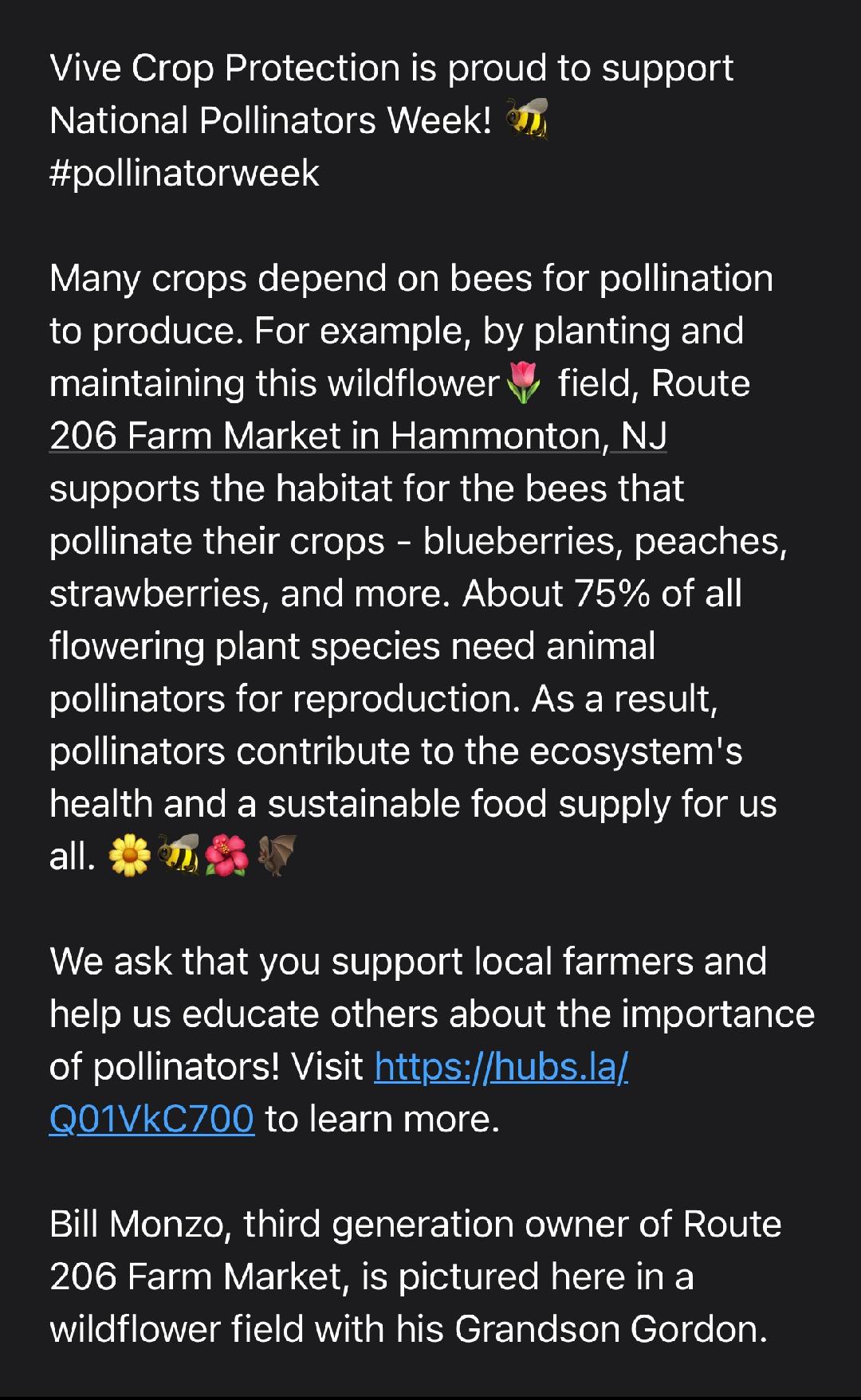Tap the underlined Hammonton, NJ address
The height and width of the screenshot is (1400, 861).
click(358, 436)
